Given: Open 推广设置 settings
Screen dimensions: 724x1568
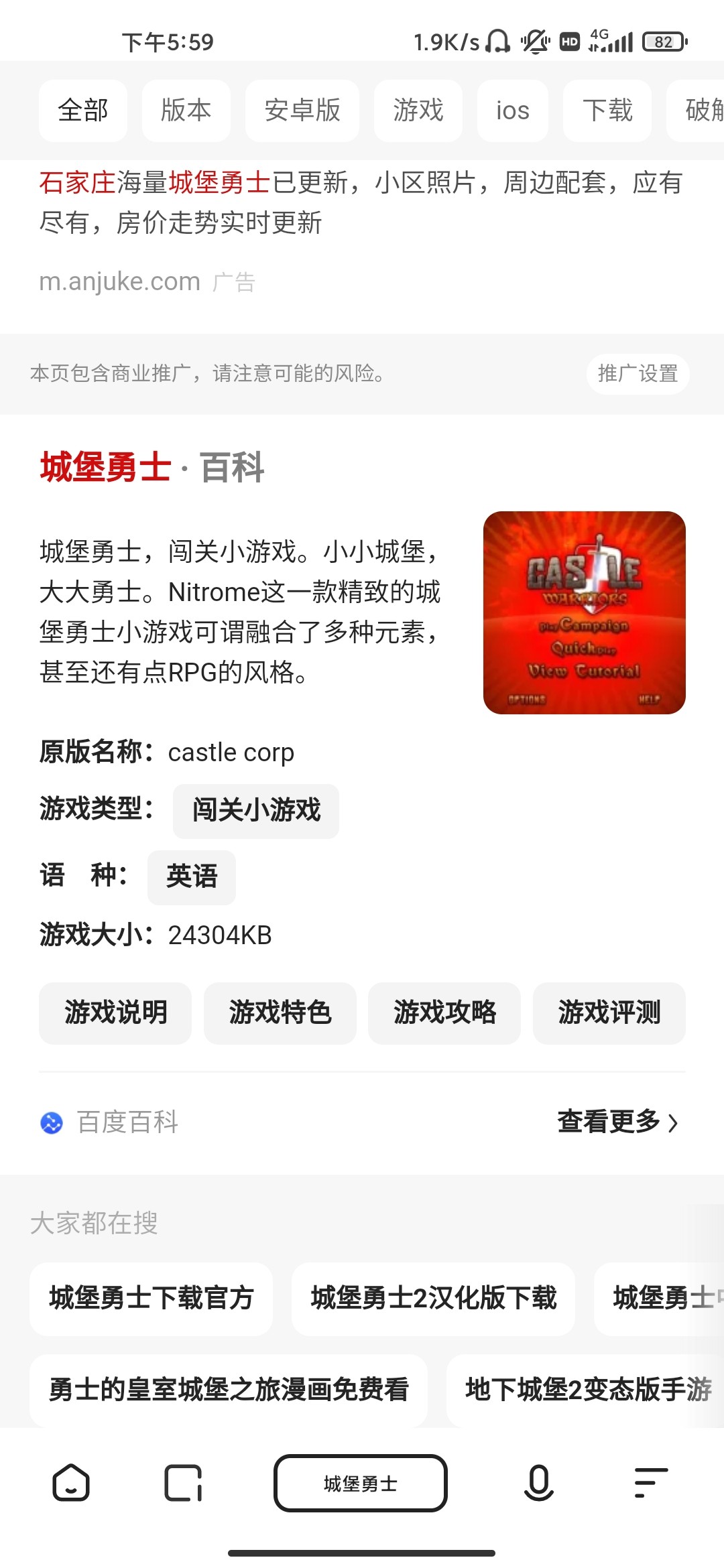Looking at the screenshot, I should pos(638,374).
